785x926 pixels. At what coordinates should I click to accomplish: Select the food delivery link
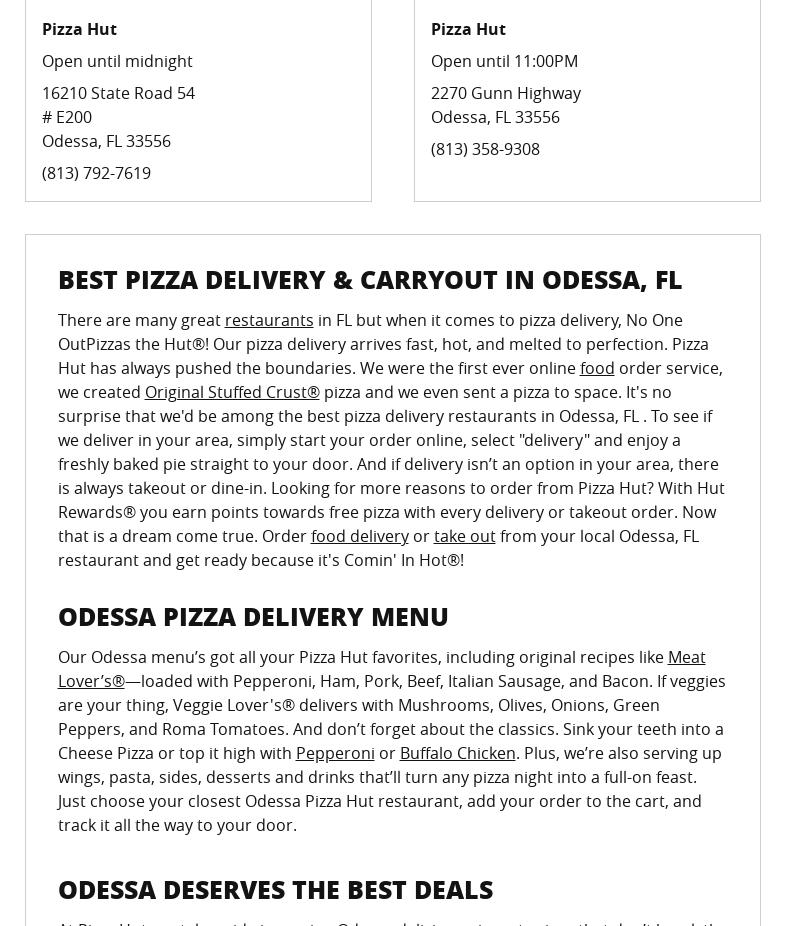(x=359, y=536)
